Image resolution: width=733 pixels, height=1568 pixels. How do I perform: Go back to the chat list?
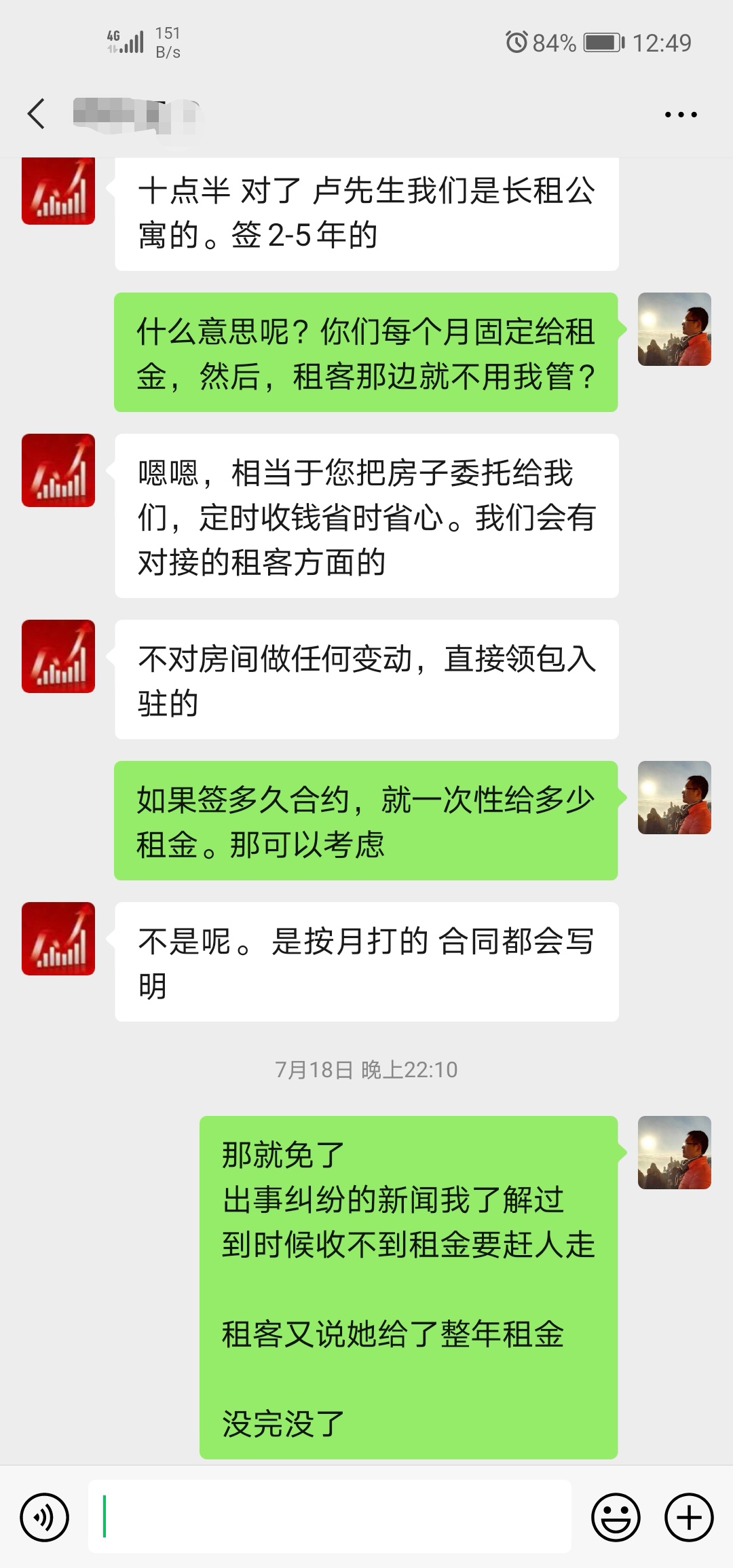tap(37, 113)
